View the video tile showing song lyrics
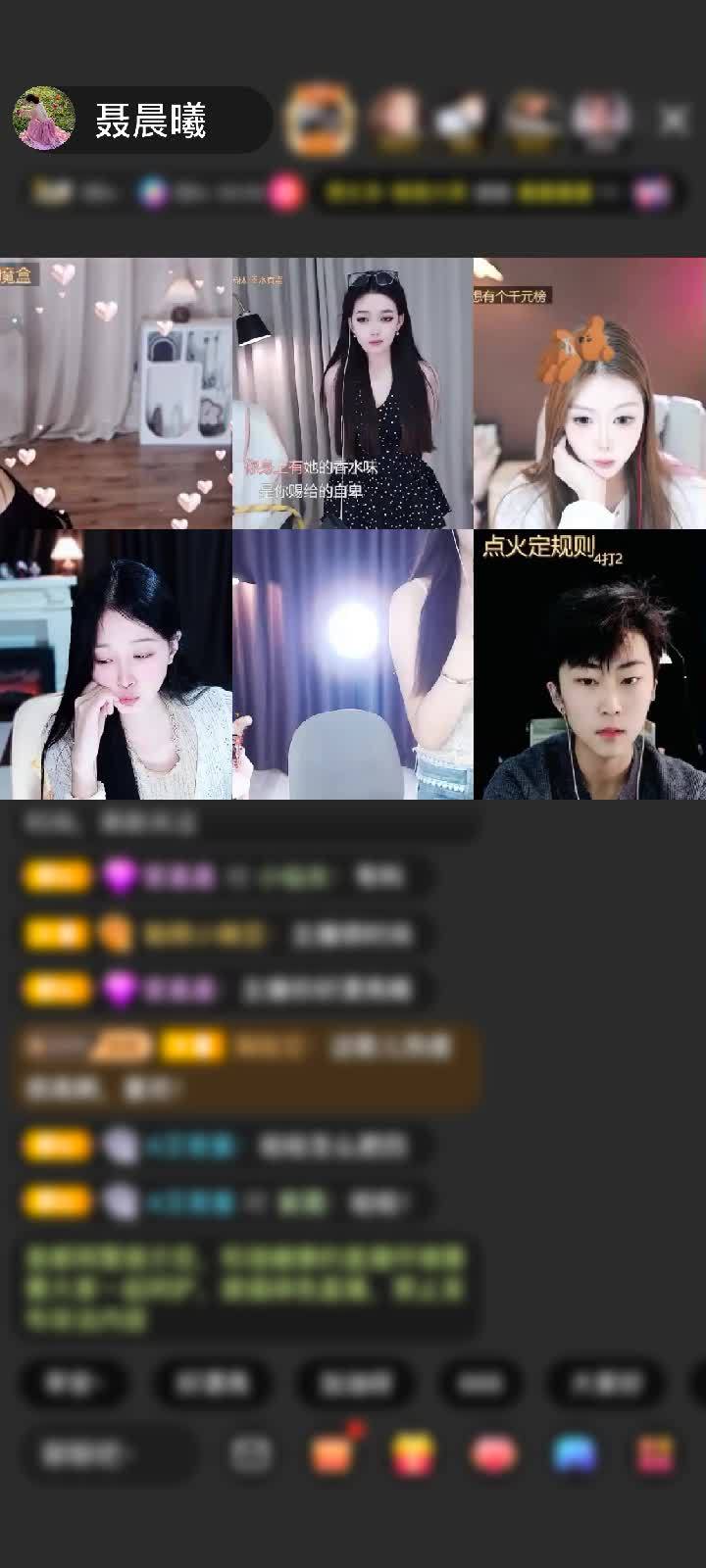The height and width of the screenshot is (1568, 706). coord(353,393)
